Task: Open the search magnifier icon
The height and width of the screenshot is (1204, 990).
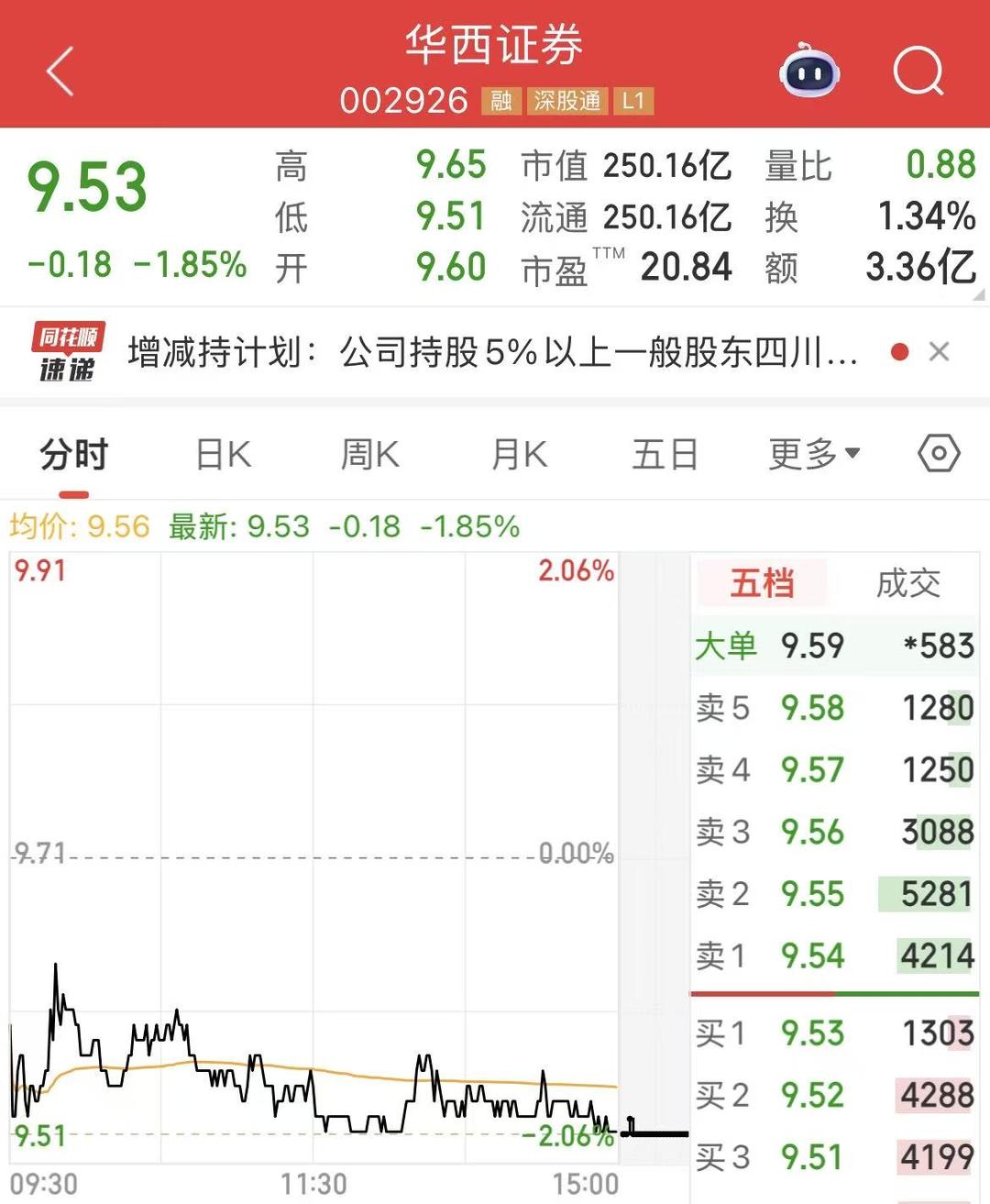Action: [918, 71]
